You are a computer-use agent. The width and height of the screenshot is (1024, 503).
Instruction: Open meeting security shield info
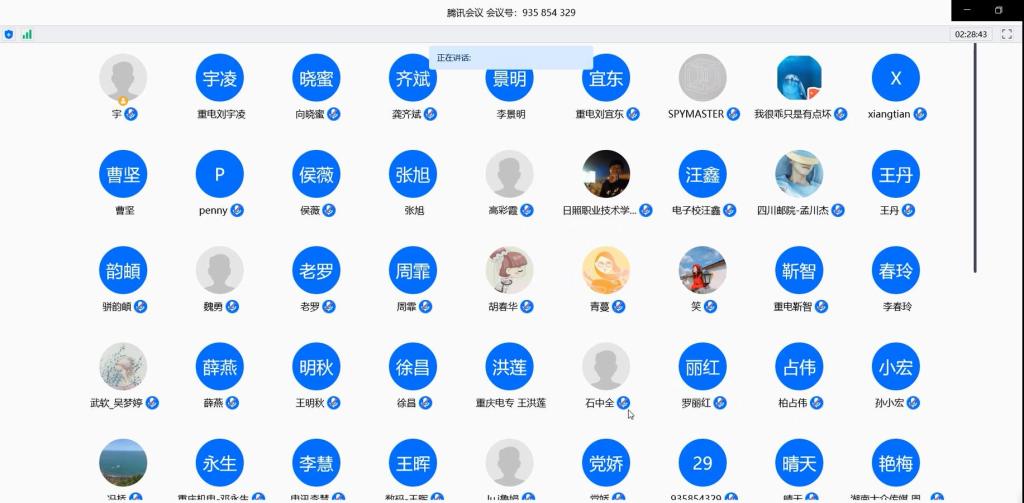coord(9,34)
